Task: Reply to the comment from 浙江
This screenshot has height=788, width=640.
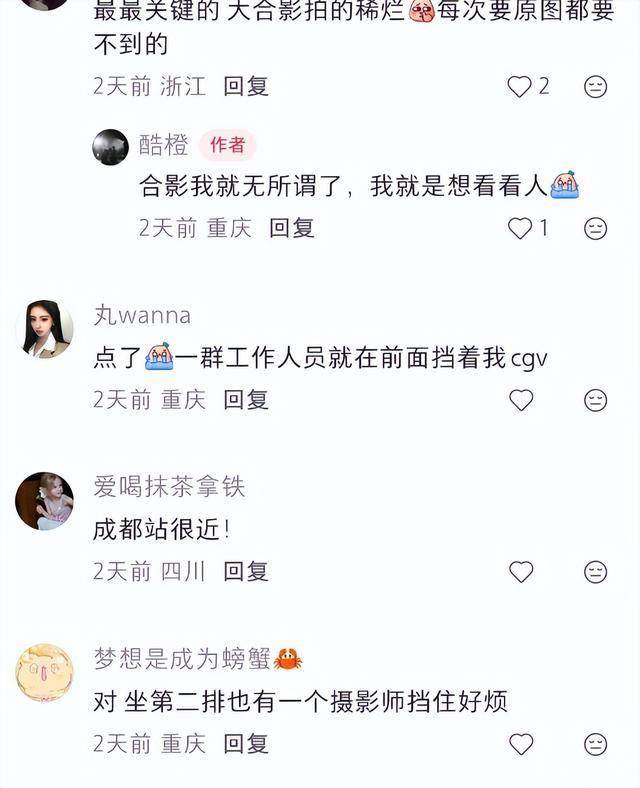Action: (246, 86)
